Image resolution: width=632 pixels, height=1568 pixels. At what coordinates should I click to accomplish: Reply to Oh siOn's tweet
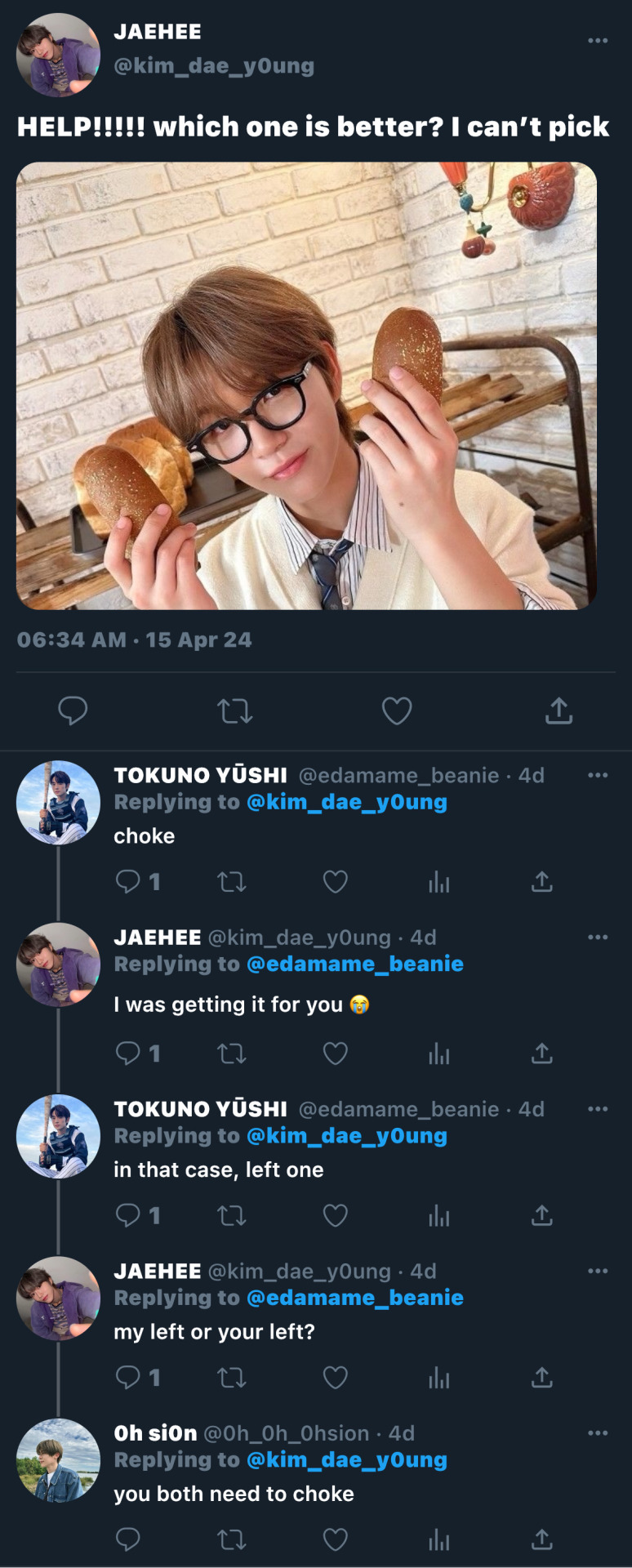(128, 1539)
